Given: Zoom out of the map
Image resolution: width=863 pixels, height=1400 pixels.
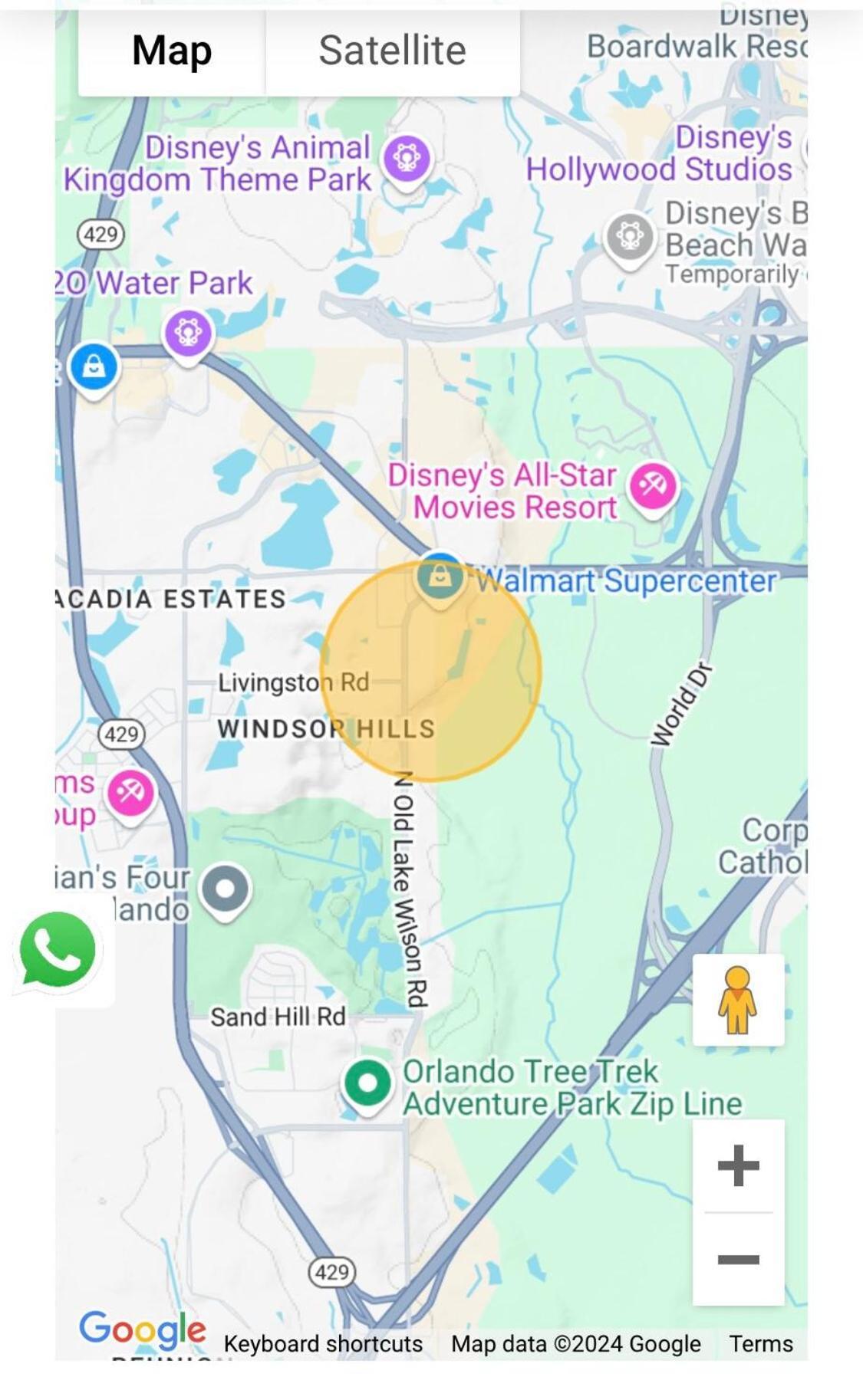Looking at the screenshot, I should tap(738, 1260).
